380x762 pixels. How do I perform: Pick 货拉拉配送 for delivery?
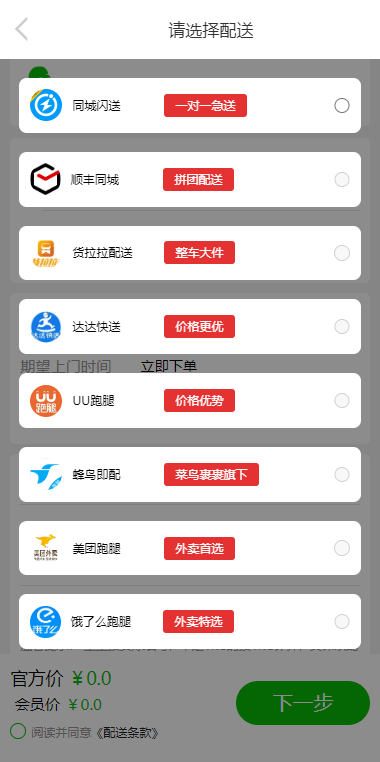(190, 253)
